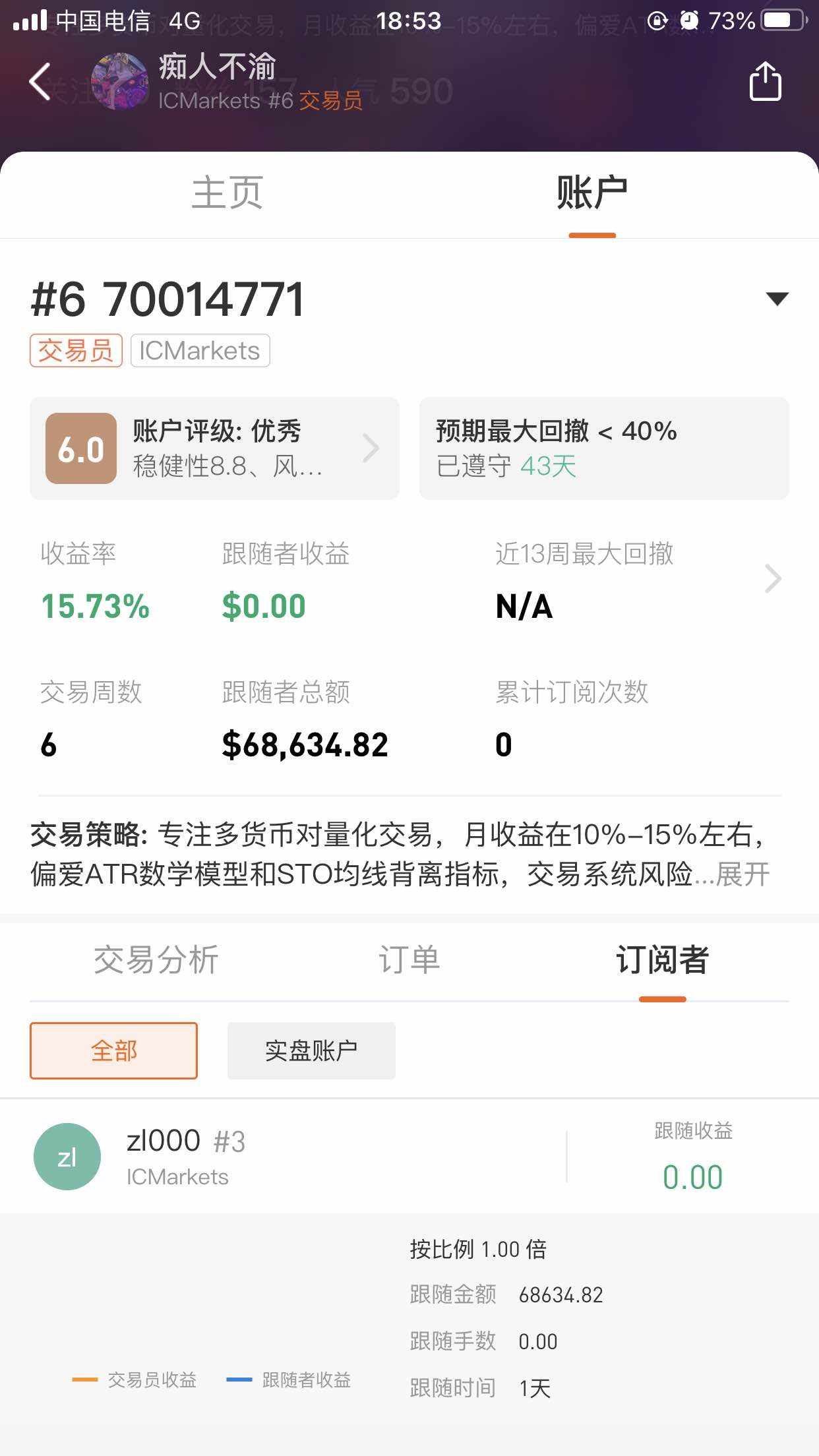
Task: Open the account dropdown for #6 70014771
Action: [x=777, y=299]
